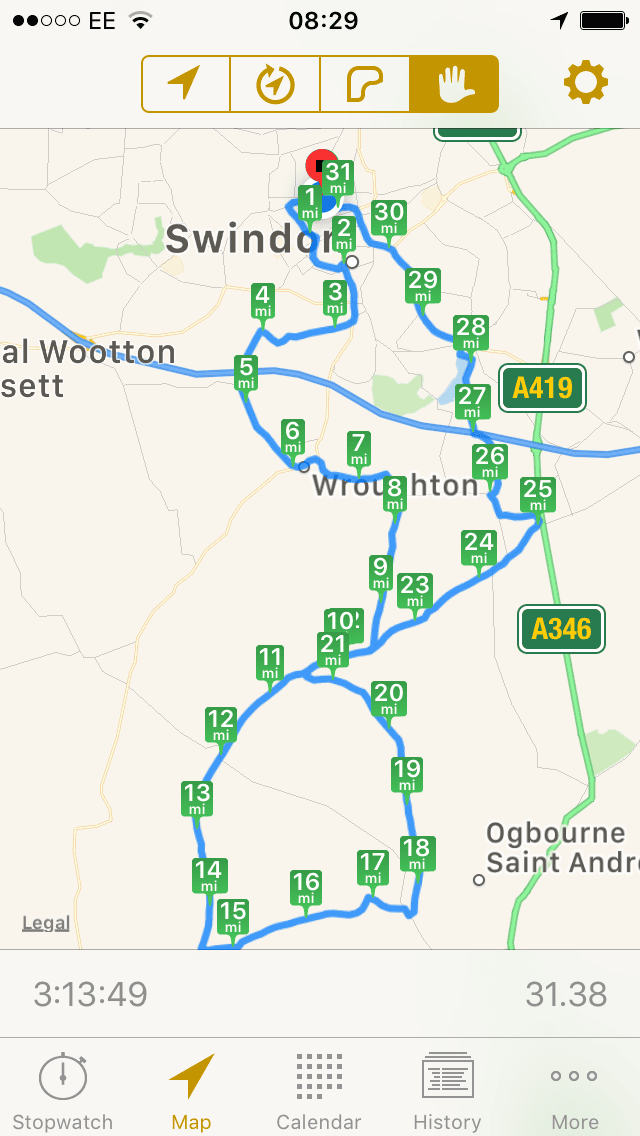Open the map settings gear
The width and height of the screenshot is (640, 1136).
[x=586, y=83]
